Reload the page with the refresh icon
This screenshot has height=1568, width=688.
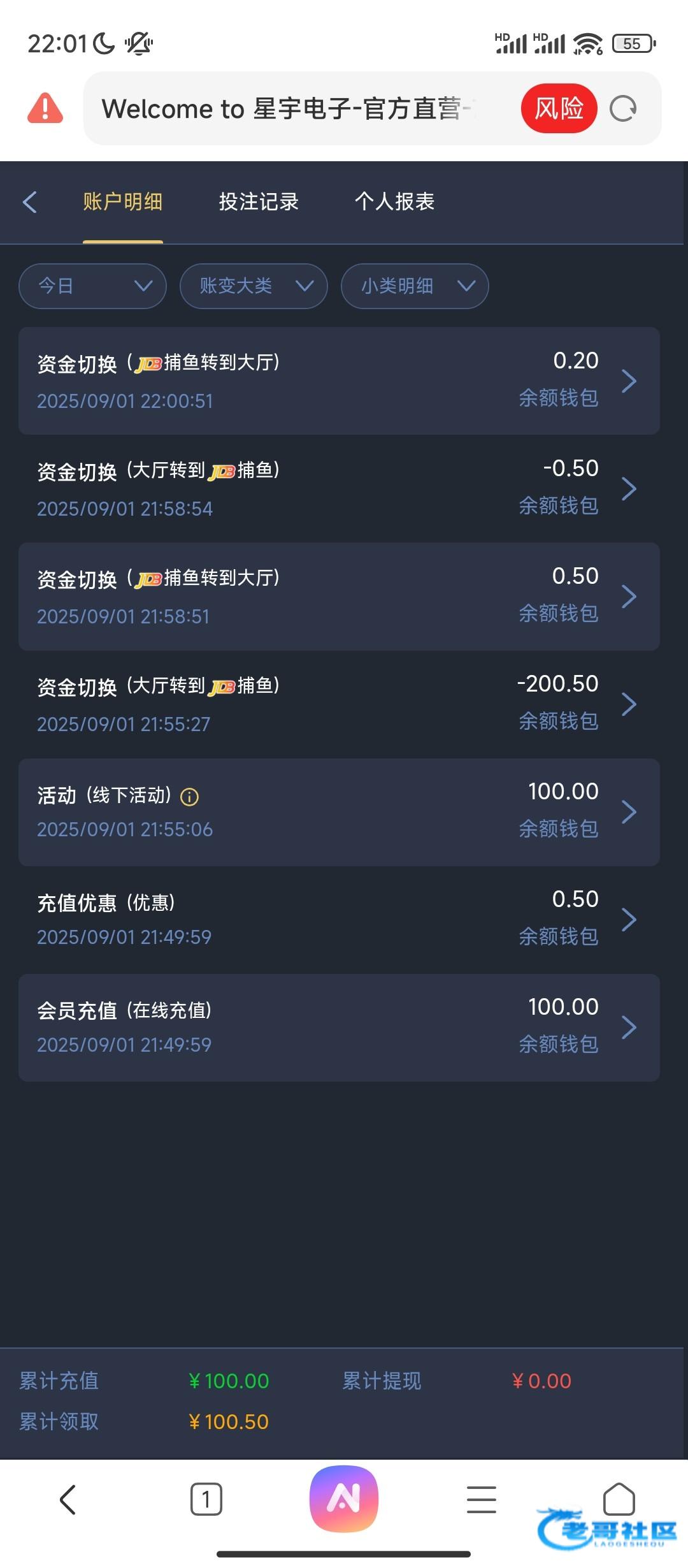point(623,108)
